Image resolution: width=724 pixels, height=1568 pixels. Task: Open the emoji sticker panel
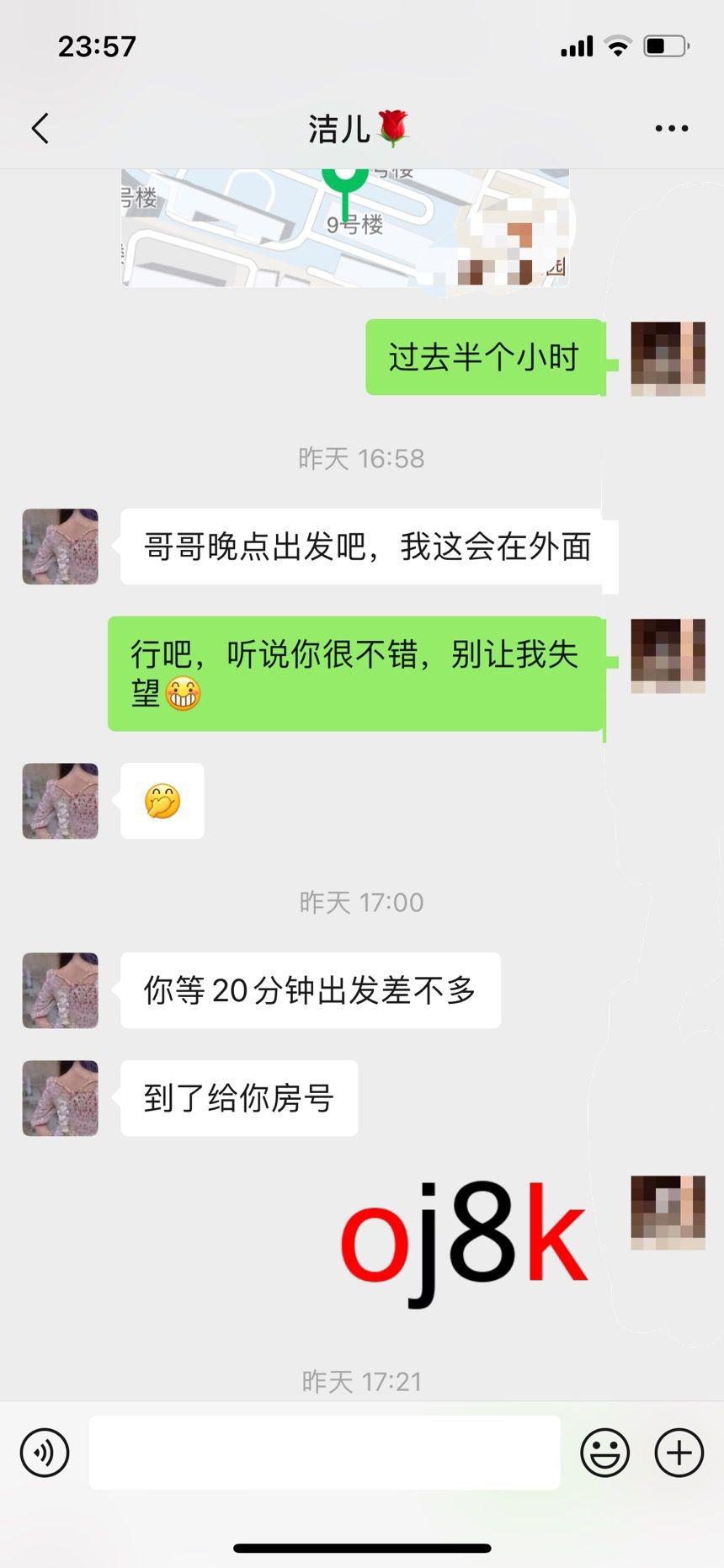click(x=604, y=1453)
